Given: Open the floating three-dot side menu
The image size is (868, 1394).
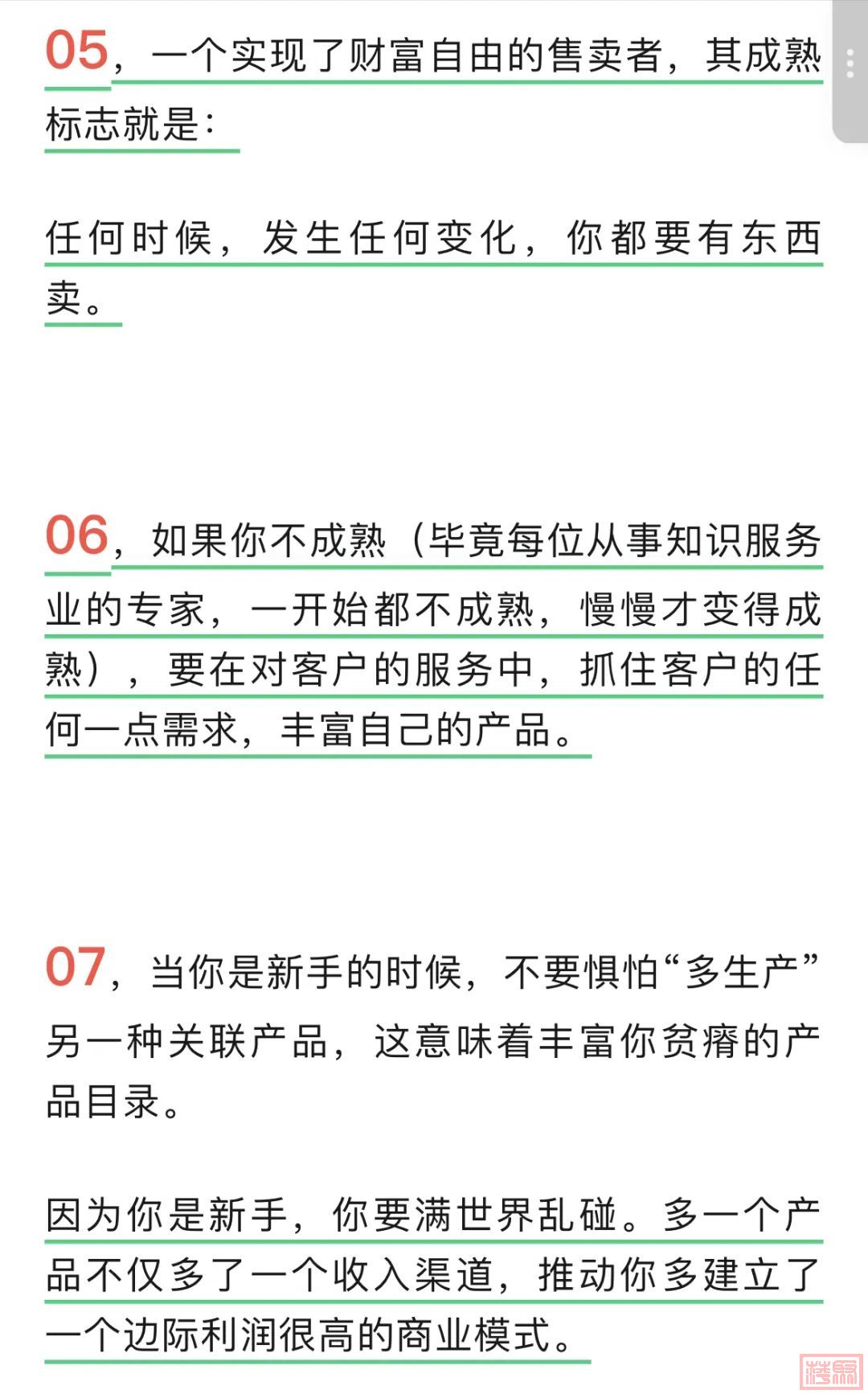Looking at the screenshot, I should coord(850,64).
